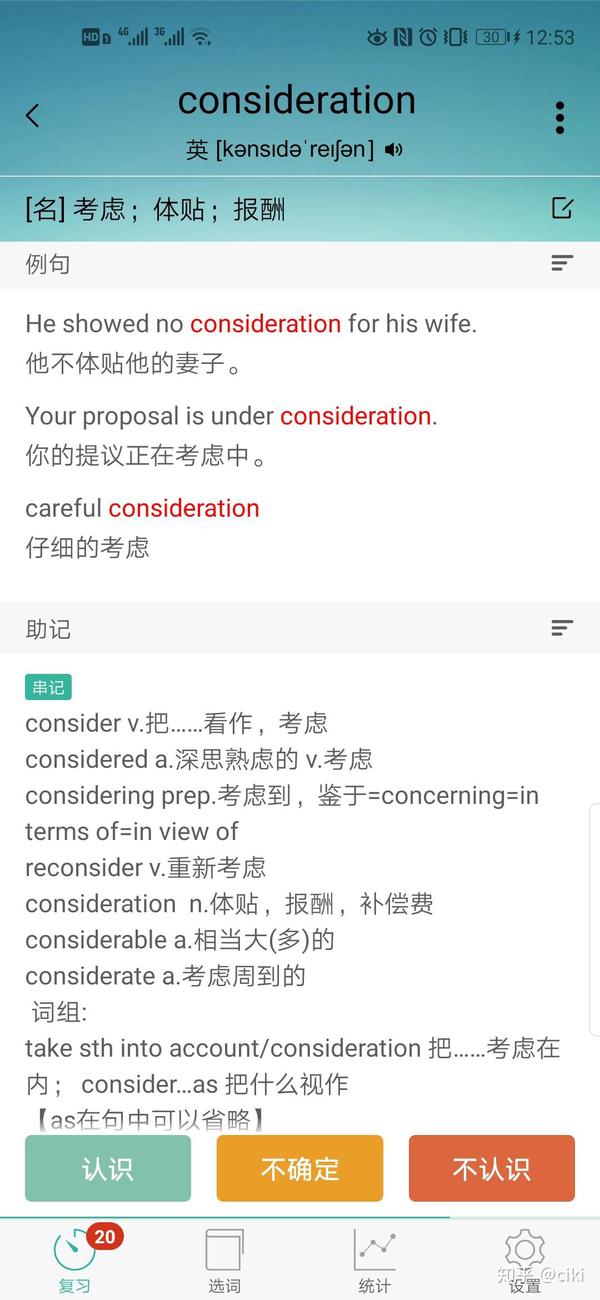
Task: Mark word as 不认识
Action: click(492, 1168)
